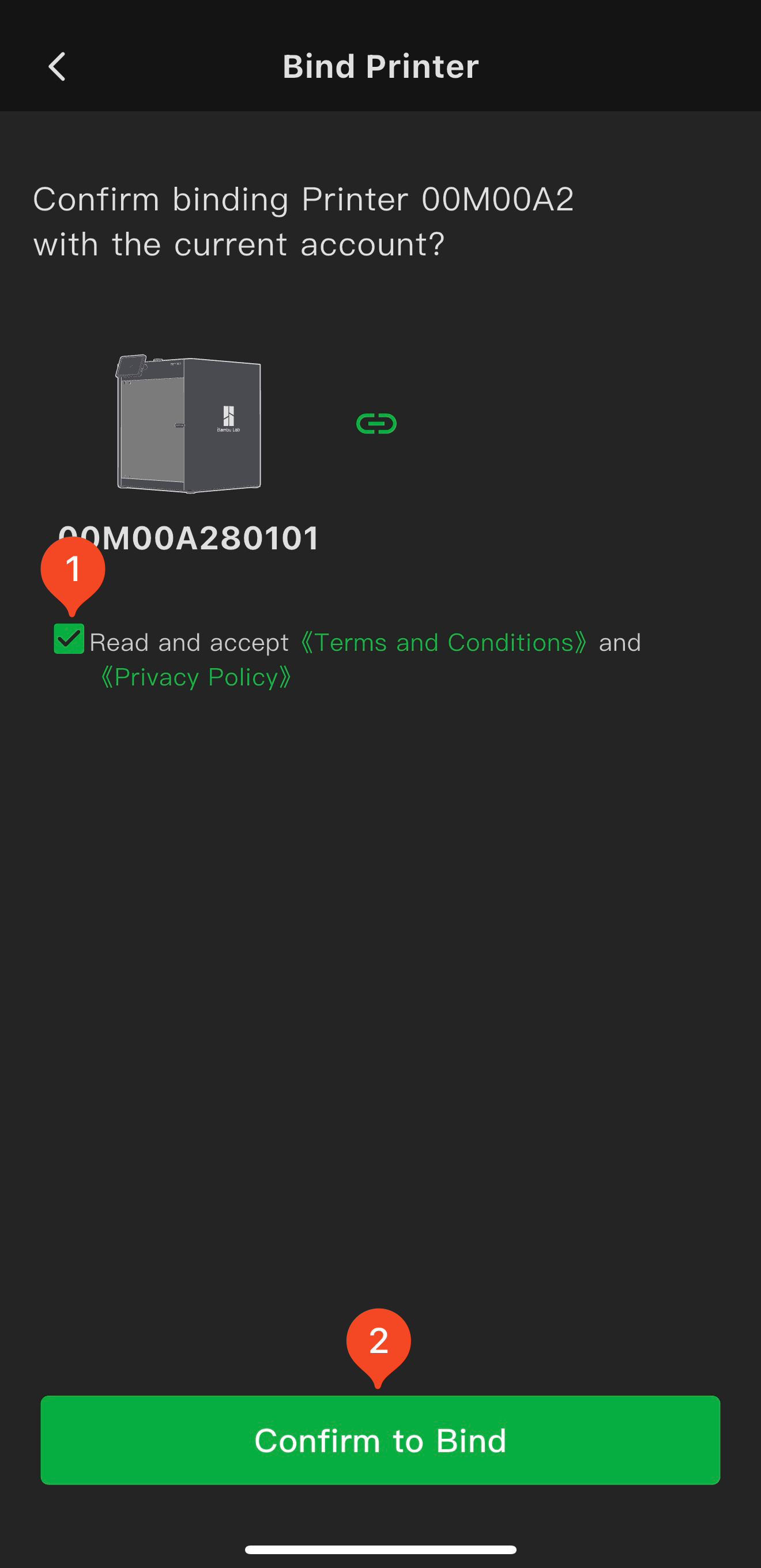Viewport: 761px width, 1568px height.
Task: Confirm to Bind the printer
Action: pos(380,1440)
